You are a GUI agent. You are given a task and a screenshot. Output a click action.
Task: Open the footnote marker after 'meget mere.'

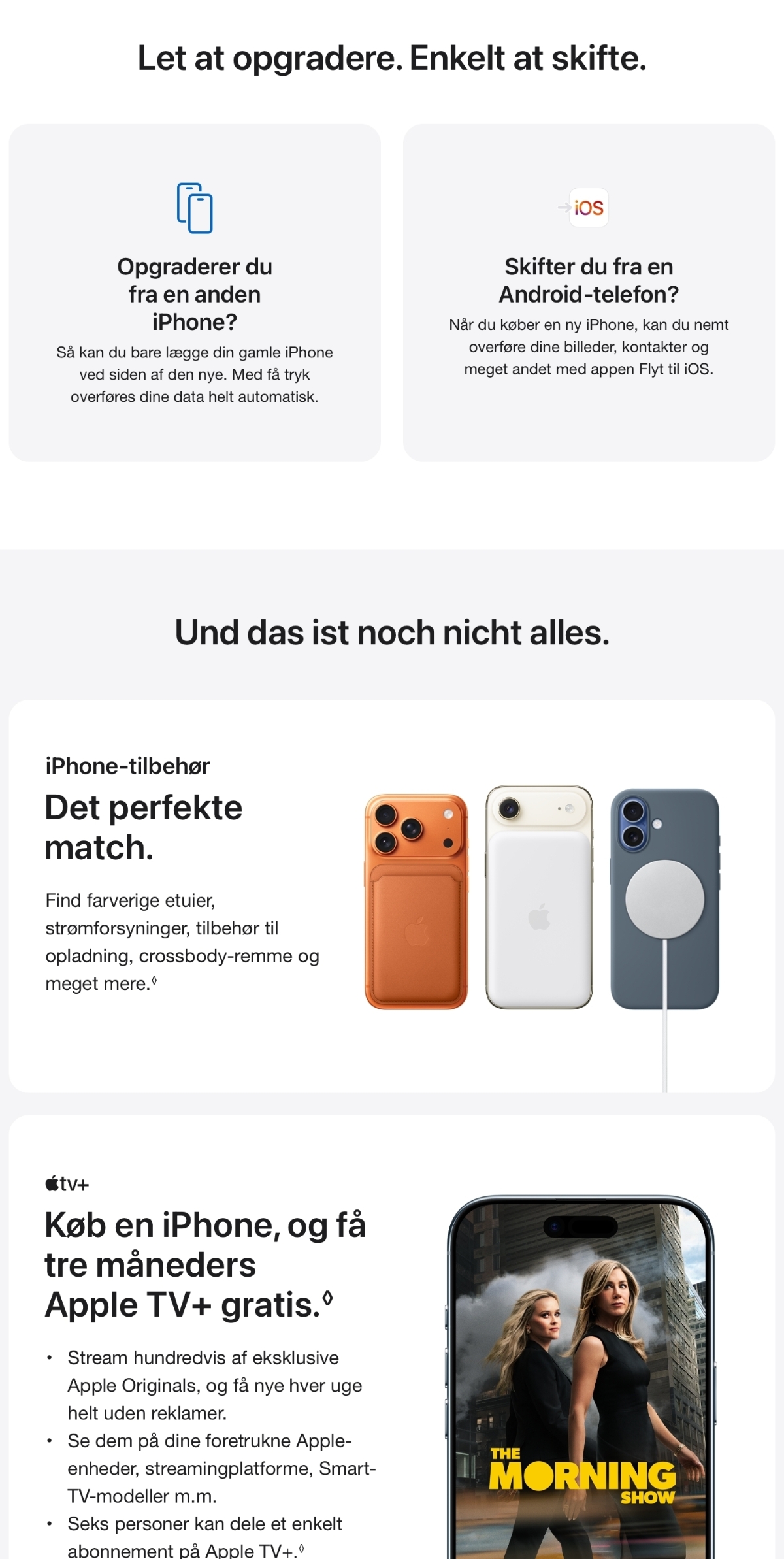(154, 980)
